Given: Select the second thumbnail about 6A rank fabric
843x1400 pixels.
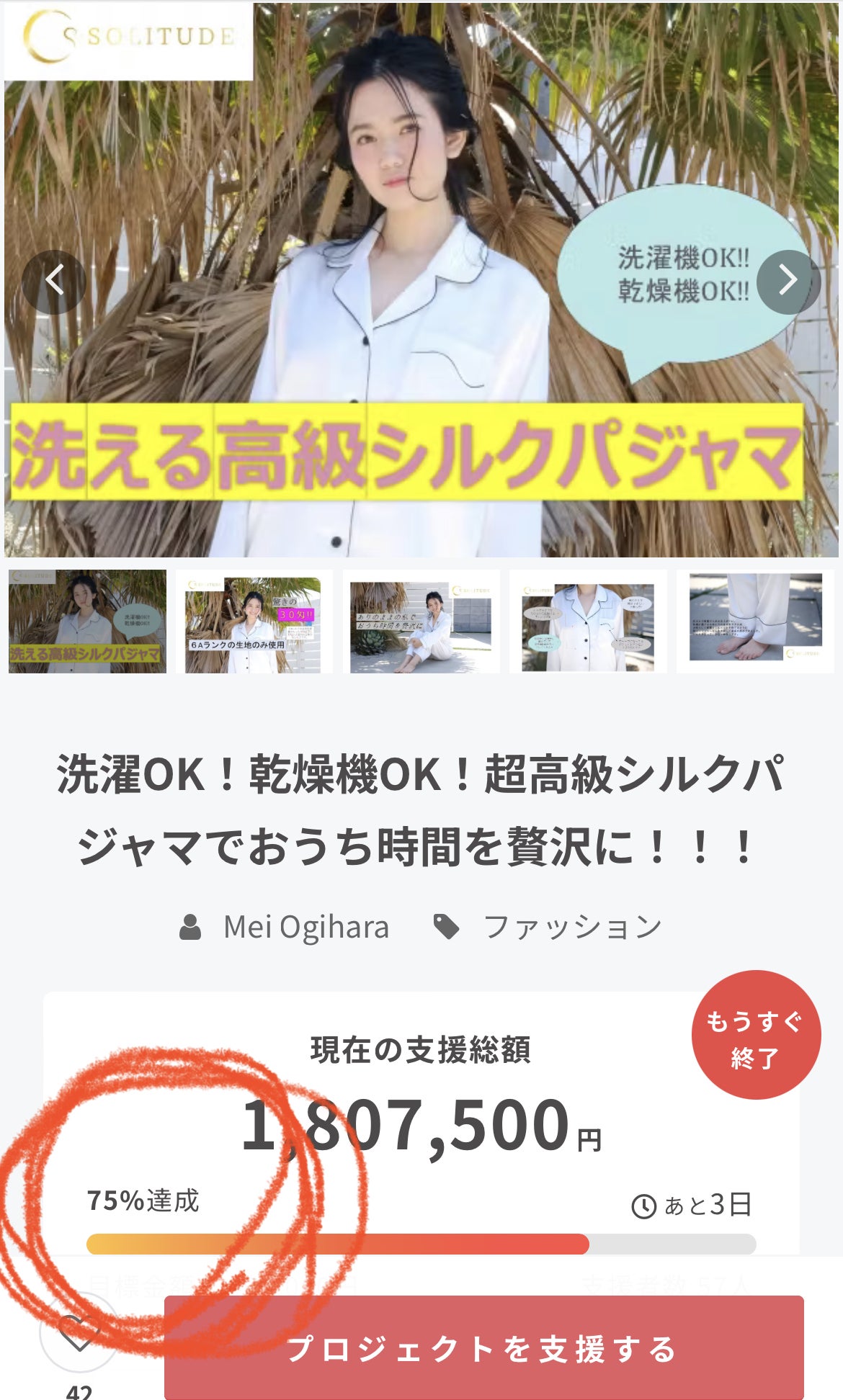Looking at the screenshot, I should (x=254, y=622).
